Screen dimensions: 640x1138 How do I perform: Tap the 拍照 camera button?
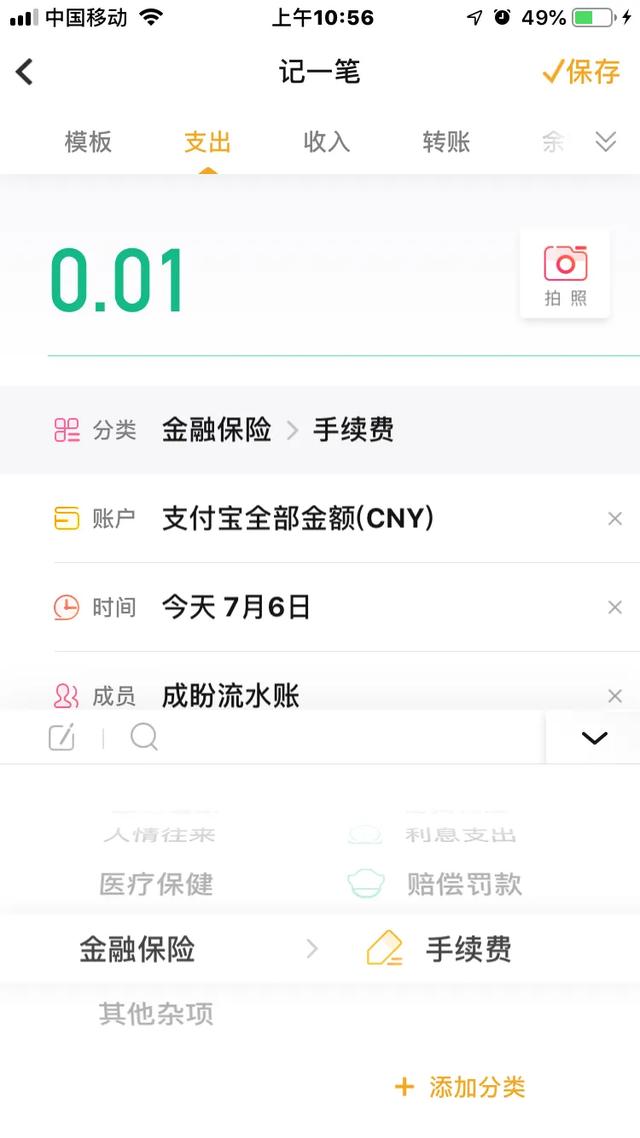tap(565, 274)
